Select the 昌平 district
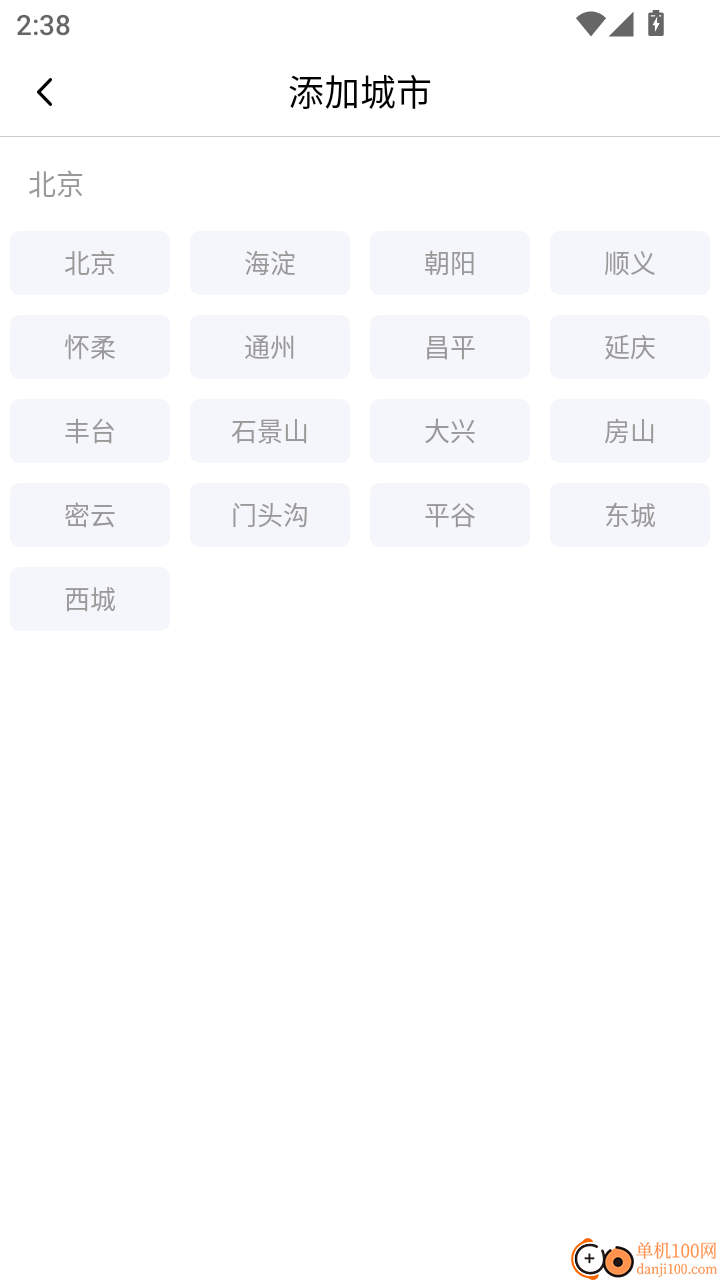The height and width of the screenshot is (1280, 720). click(x=449, y=347)
